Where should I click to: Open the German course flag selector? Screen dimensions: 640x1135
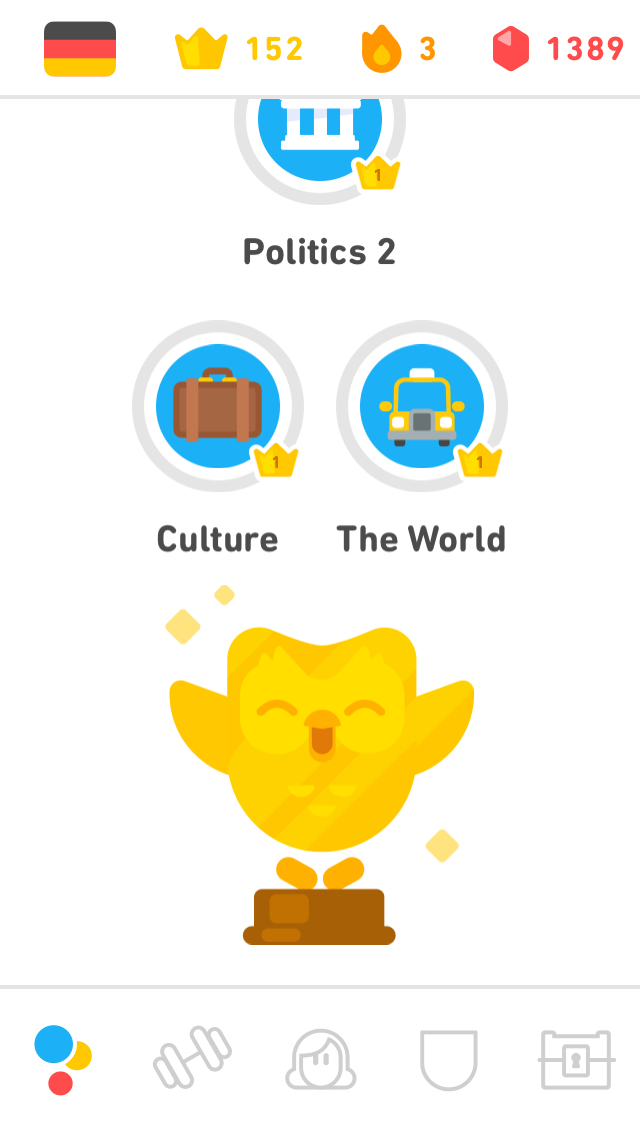[x=80, y=49]
